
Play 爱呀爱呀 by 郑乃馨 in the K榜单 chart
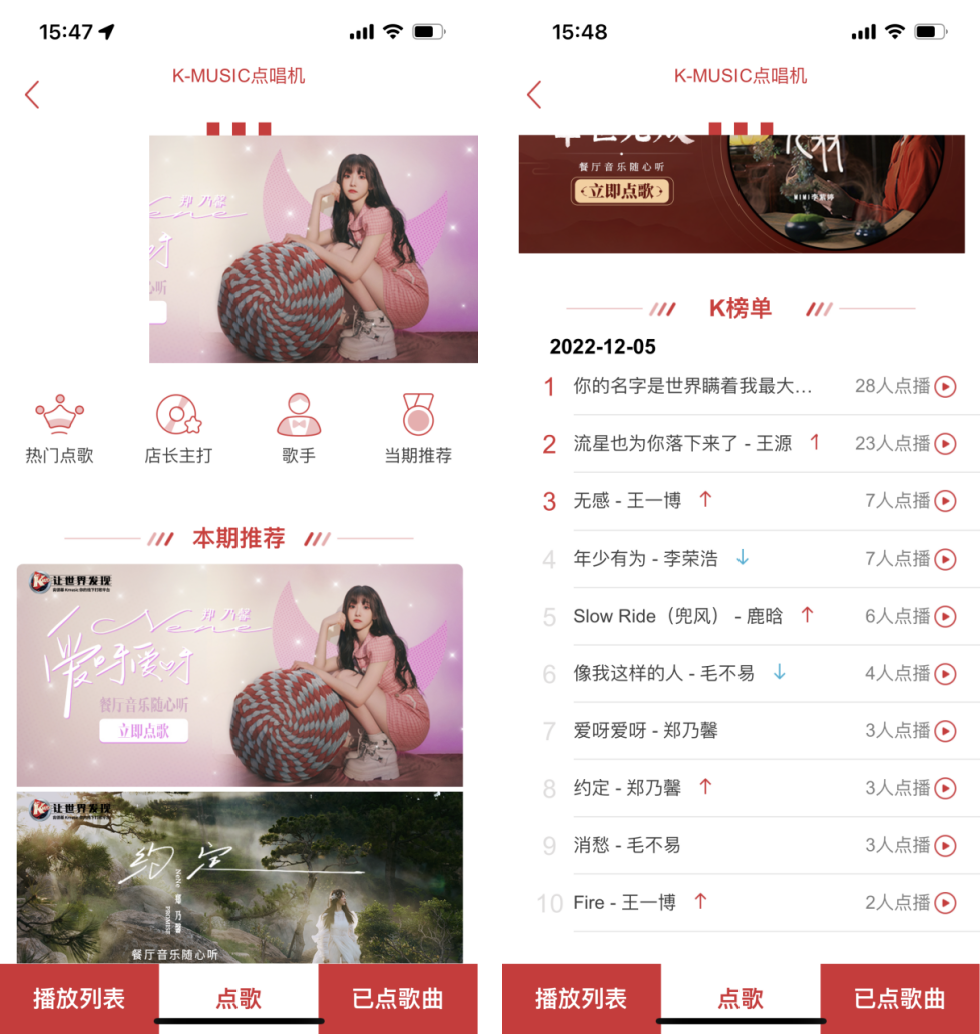(945, 731)
